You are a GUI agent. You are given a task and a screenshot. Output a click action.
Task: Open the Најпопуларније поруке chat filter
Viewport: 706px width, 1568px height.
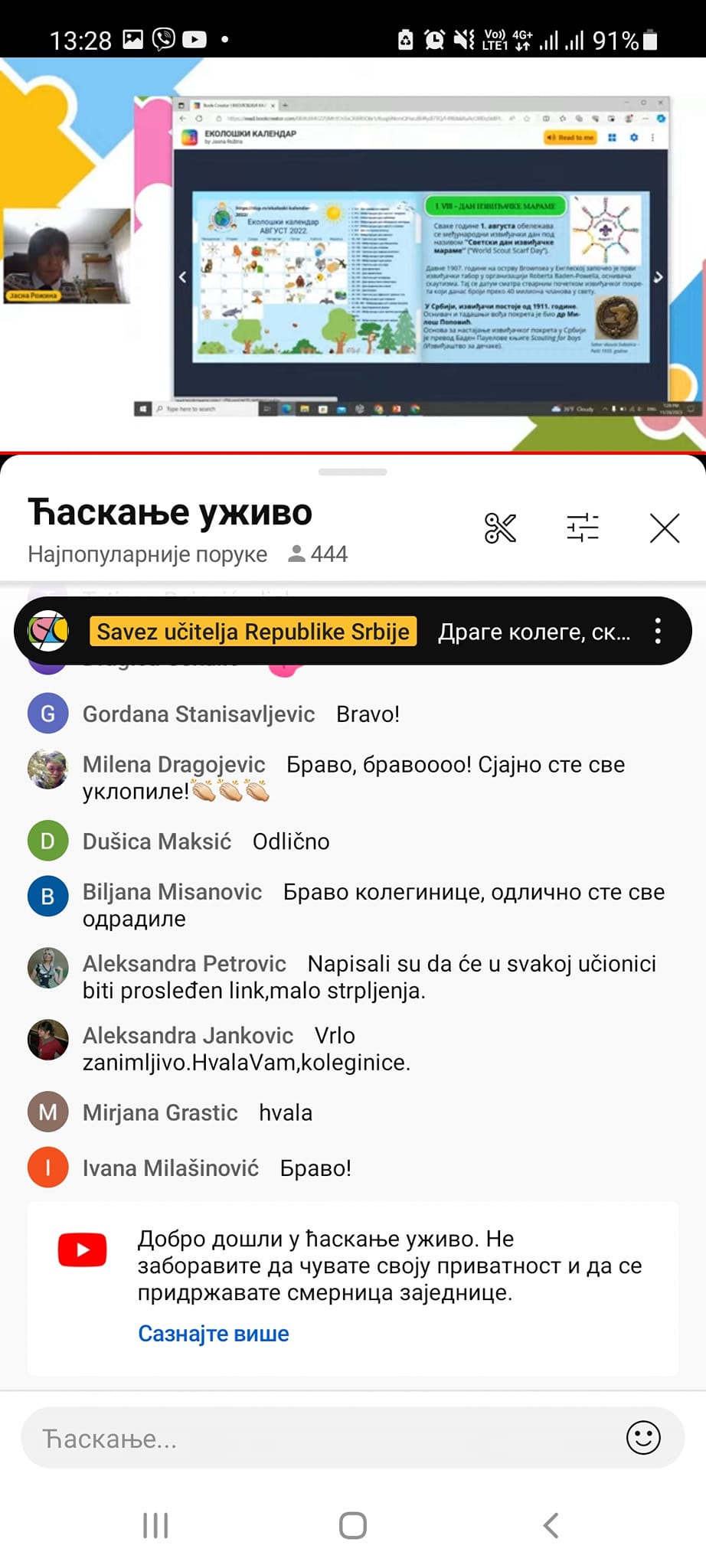[x=148, y=554]
